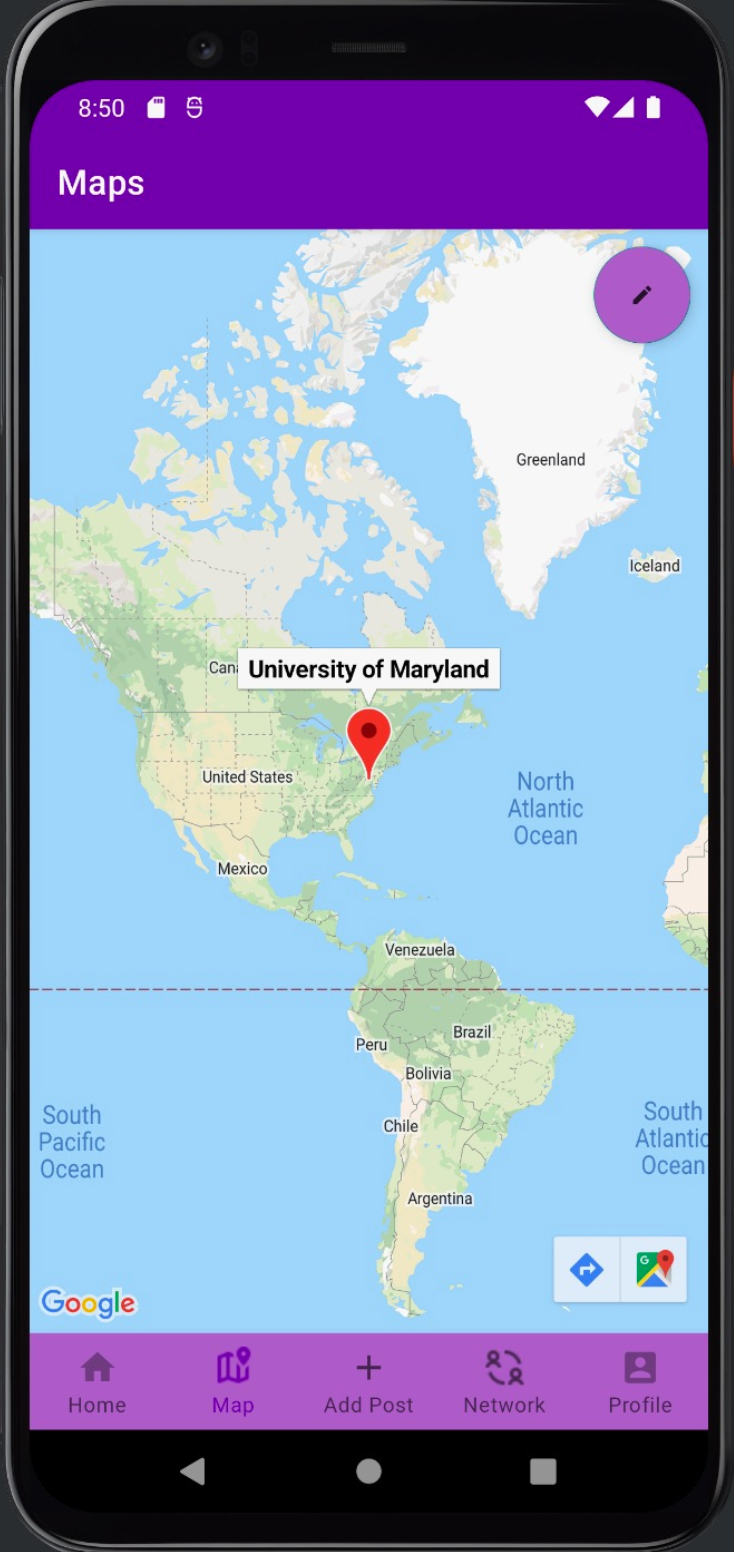Open the Network tab

click(504, 1382)
